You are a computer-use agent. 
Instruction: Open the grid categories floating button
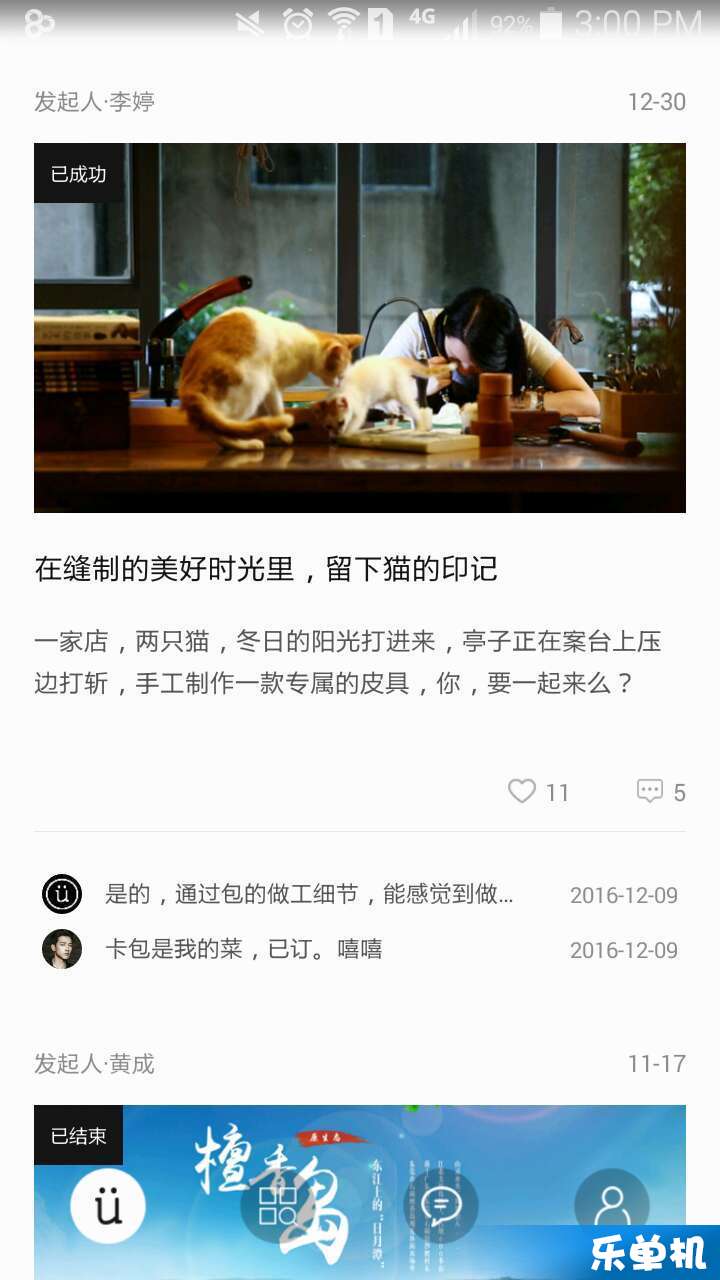pos(278,1205)
